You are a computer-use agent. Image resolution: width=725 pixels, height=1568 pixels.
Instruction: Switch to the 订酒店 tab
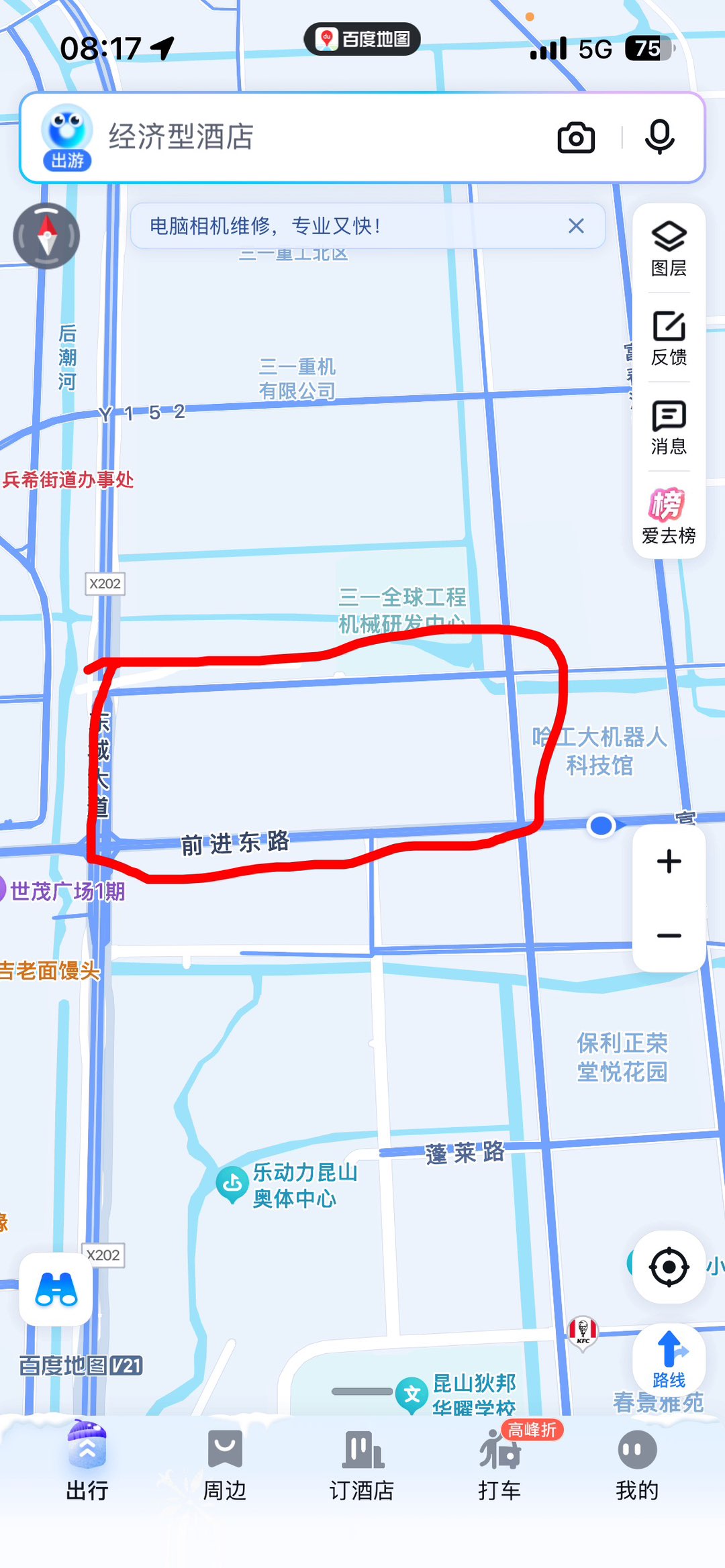[x=362, y=1465]
